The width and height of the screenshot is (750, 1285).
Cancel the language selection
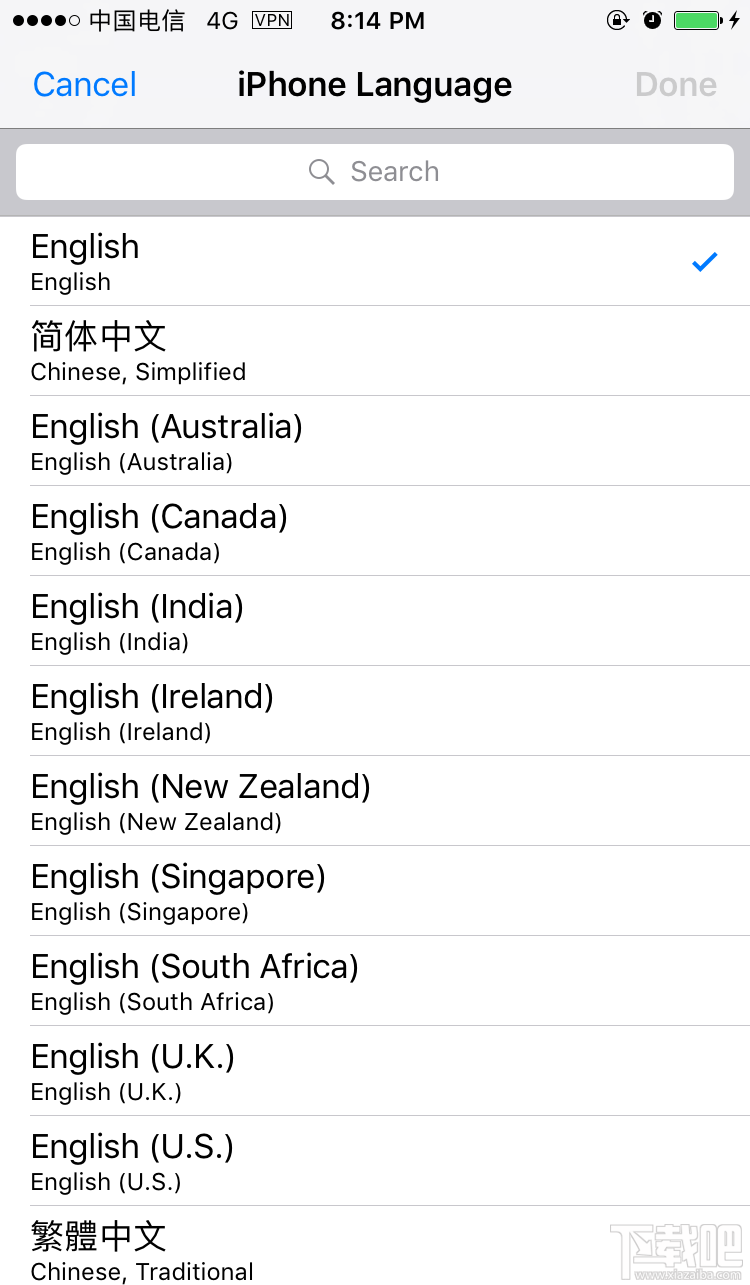pos(85,85)
